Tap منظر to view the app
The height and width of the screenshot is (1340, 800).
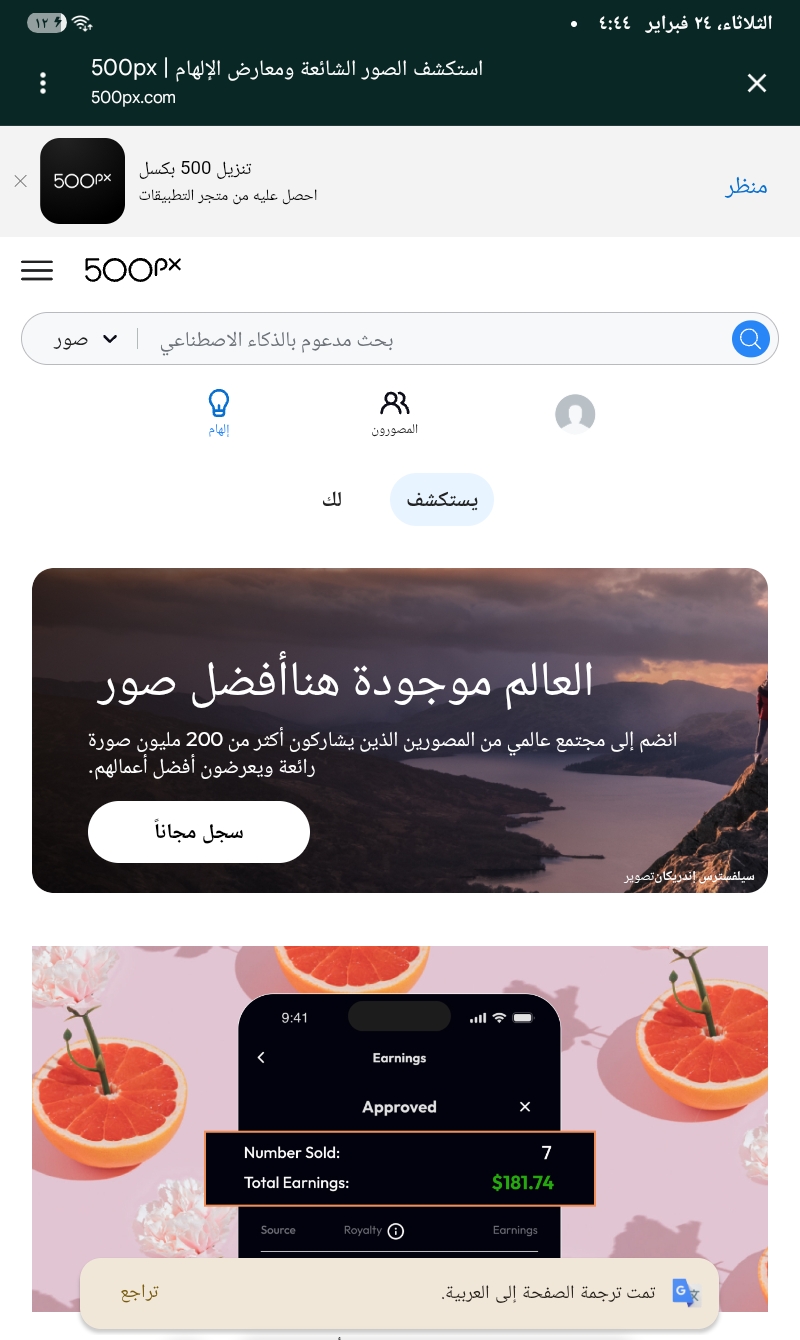pyautogui.click(x=746, y=187)
